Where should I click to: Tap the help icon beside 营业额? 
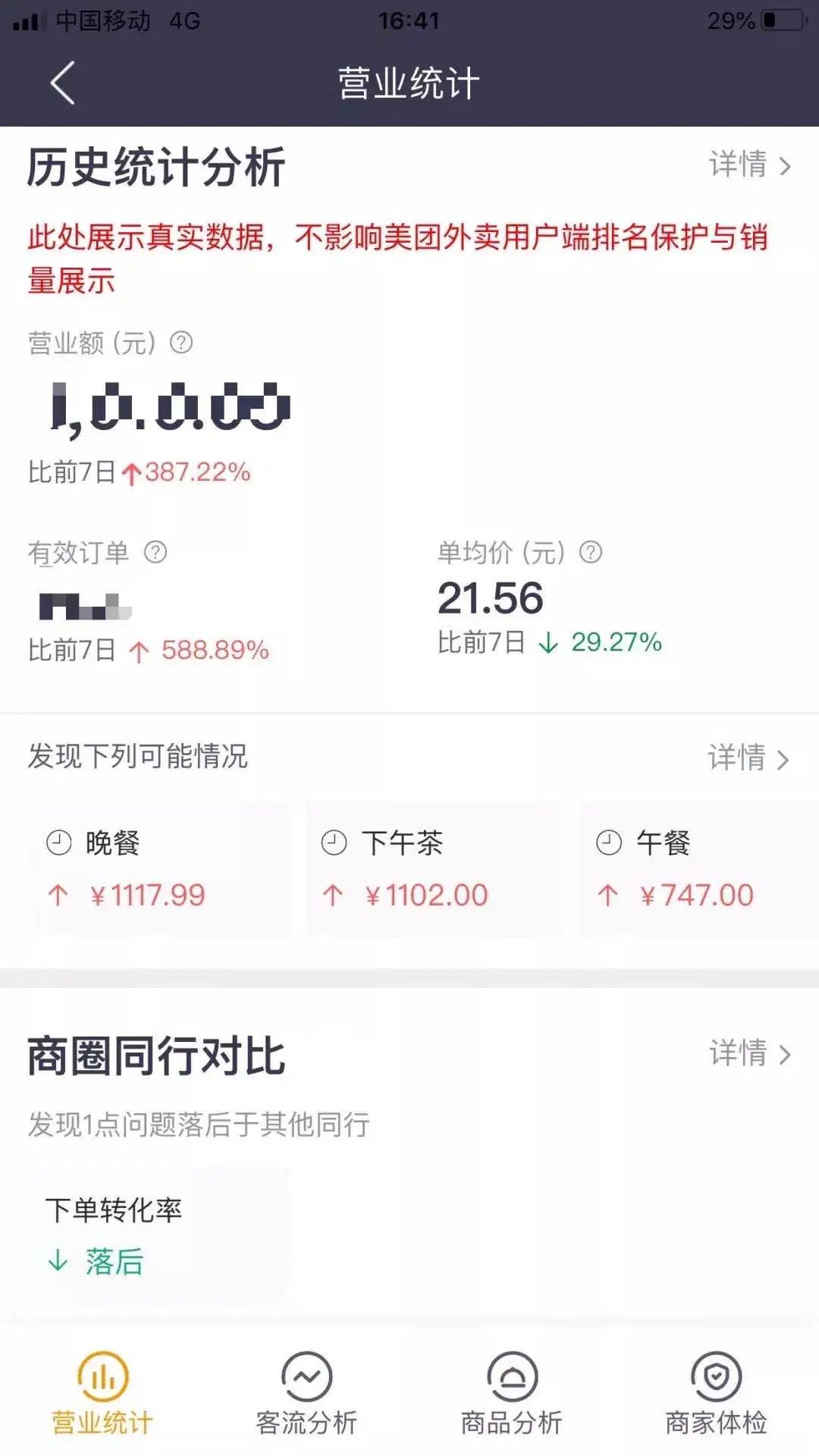coord(181,343)
